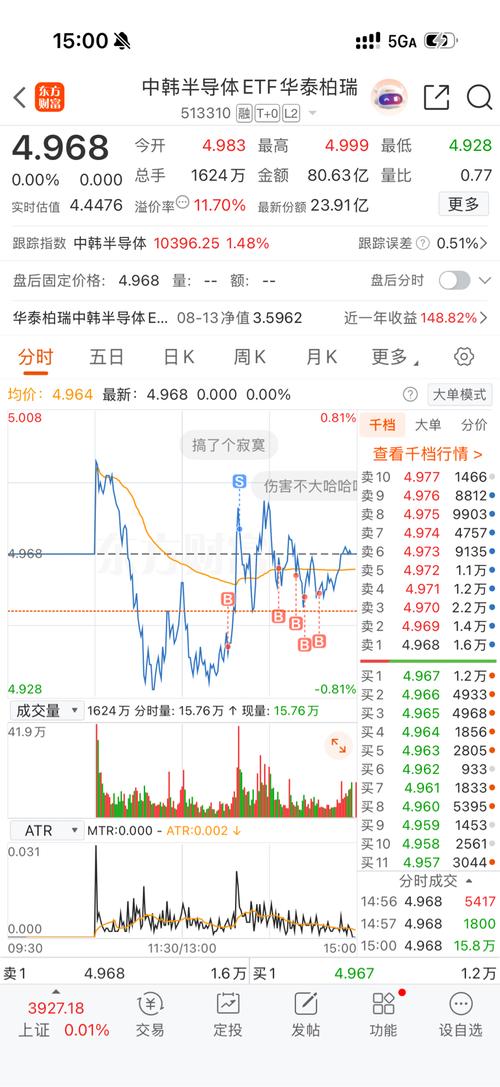
Task: Switch order book to 大单 tab
Action: coord(428,426)
